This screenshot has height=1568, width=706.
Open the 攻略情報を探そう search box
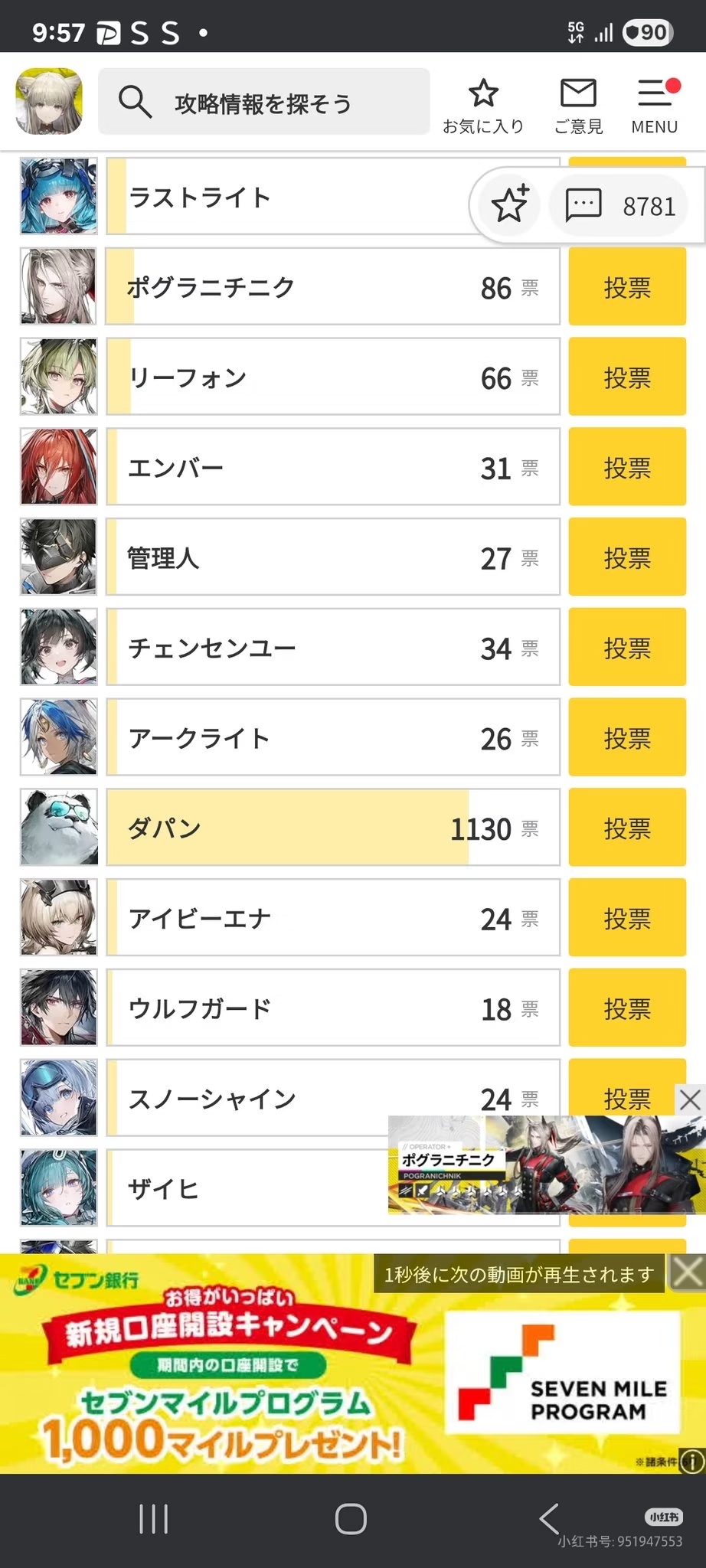[x=263, y=102]
